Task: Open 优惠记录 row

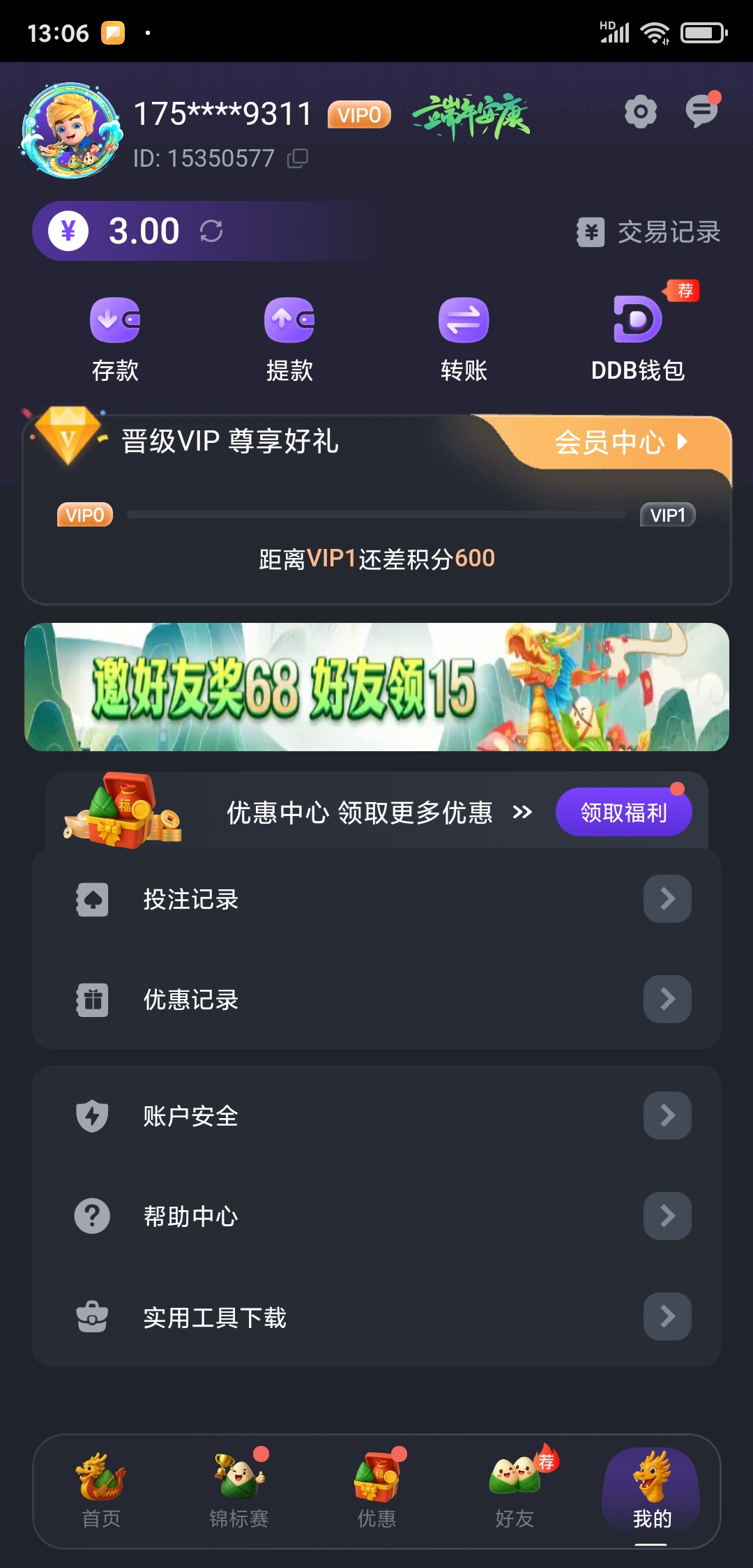Action: point(376,1000)
